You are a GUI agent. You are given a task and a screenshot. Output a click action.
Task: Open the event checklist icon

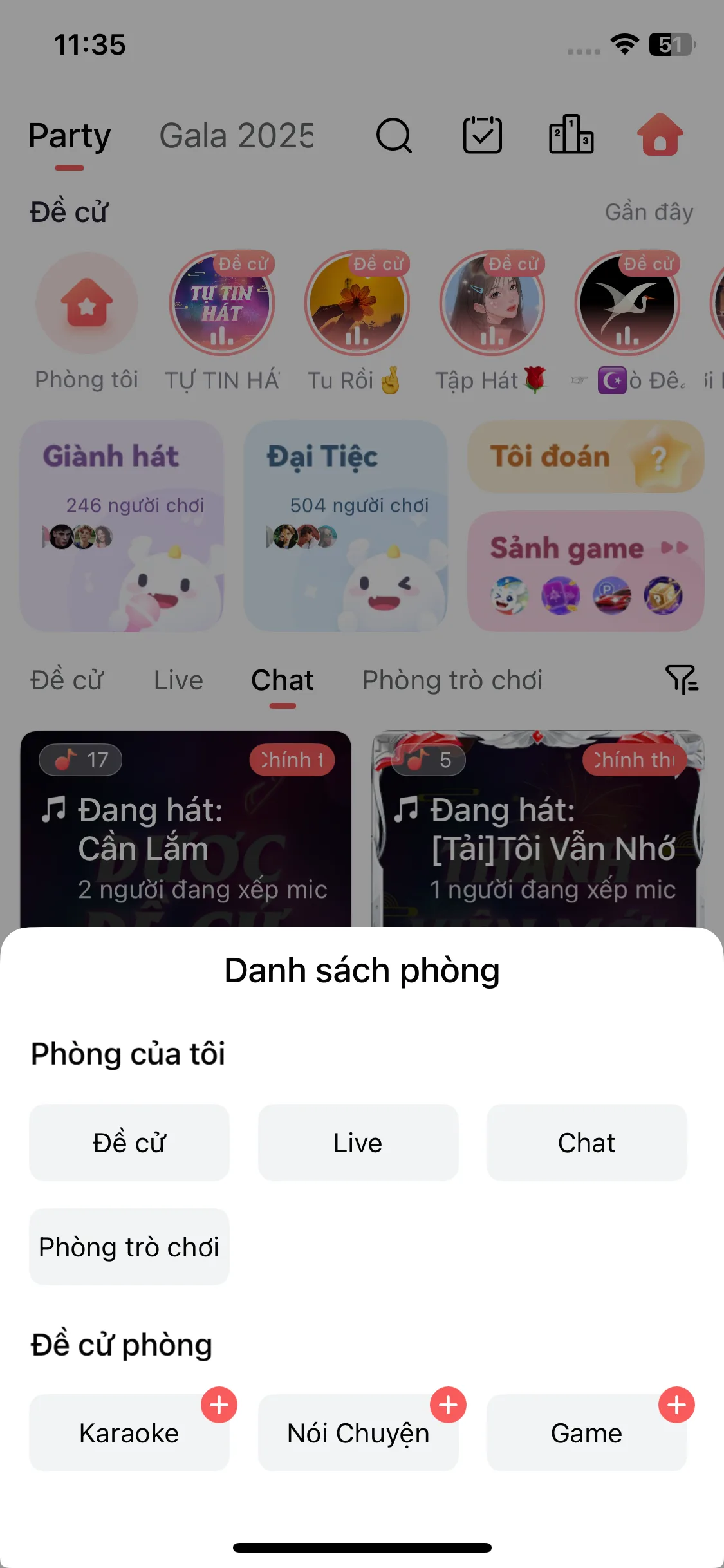pos(483,136)
